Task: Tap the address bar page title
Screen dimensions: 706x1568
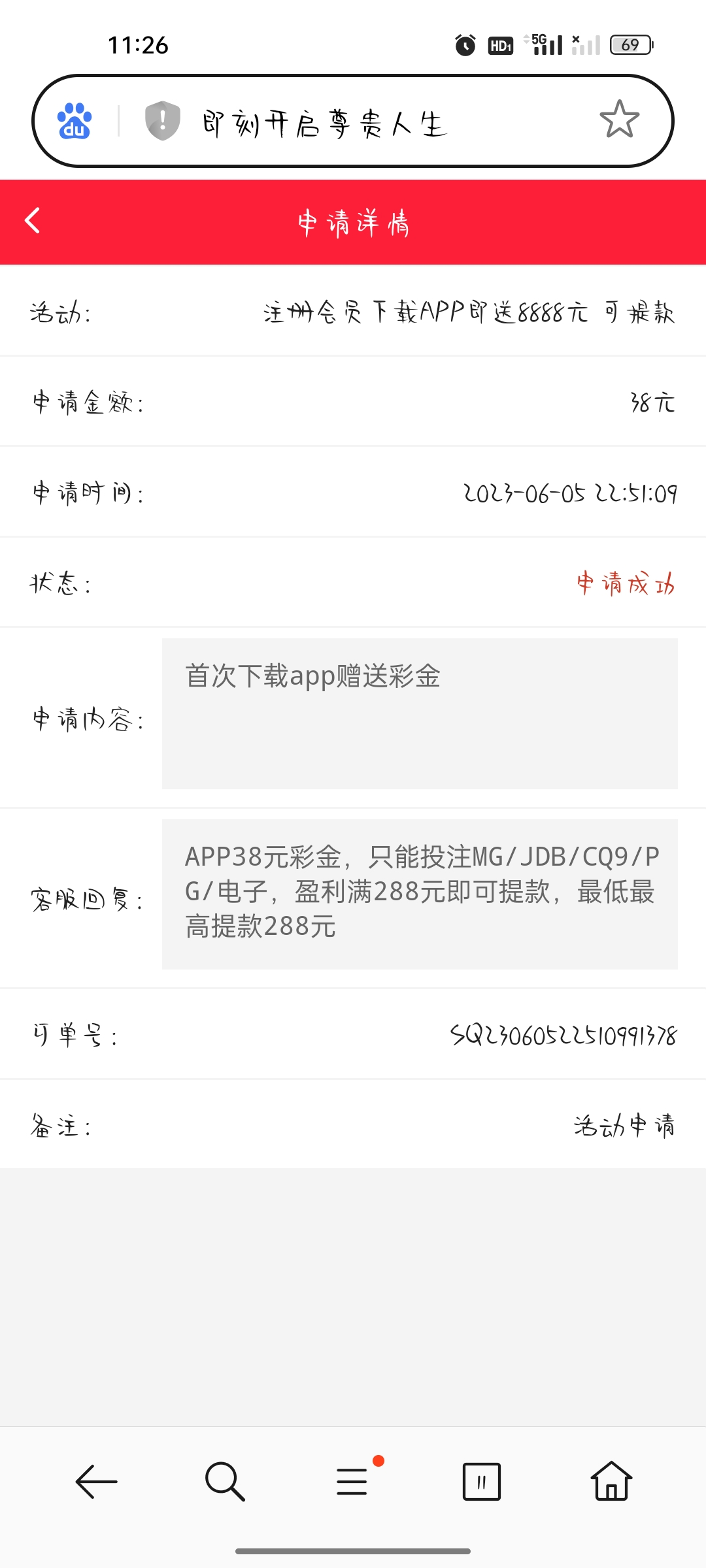Action: click(324, 123)
